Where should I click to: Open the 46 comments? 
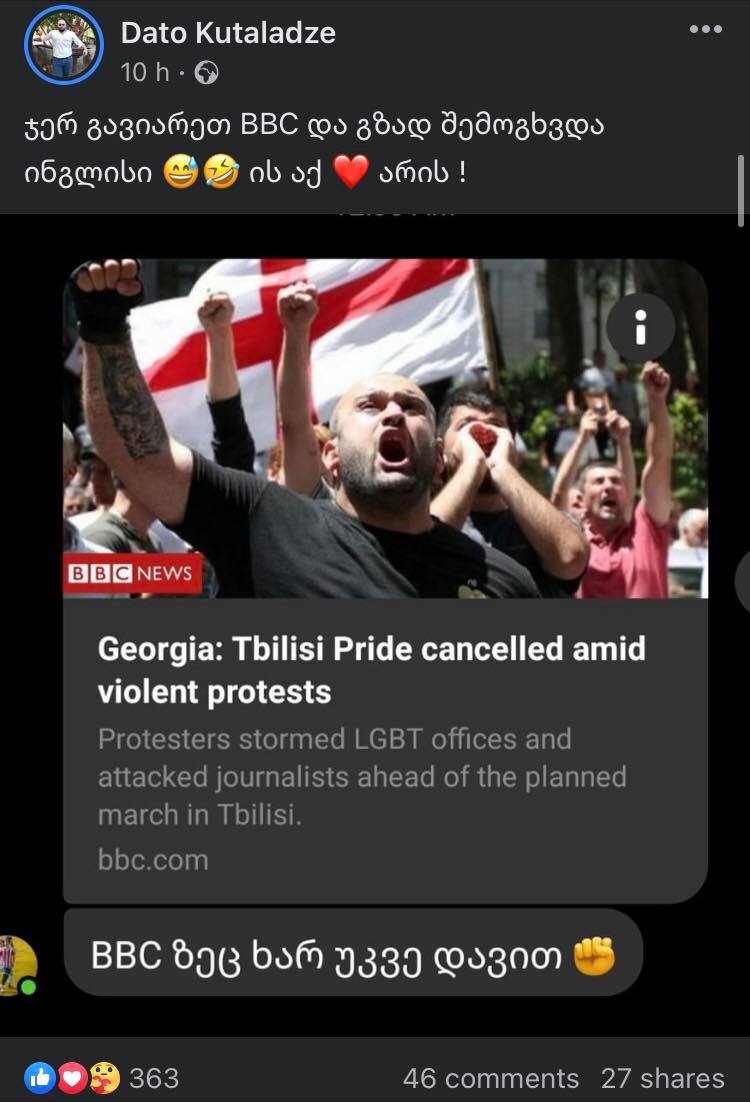tap(490, 1078)
